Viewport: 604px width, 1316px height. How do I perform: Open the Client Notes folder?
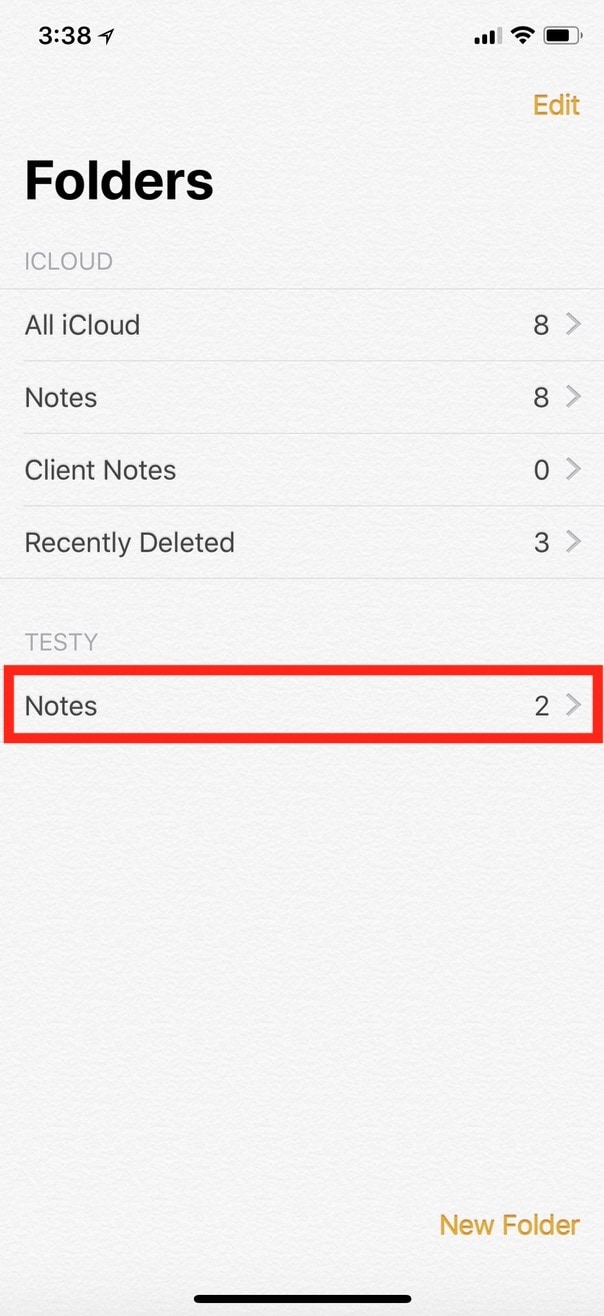(x=302, y=470)
